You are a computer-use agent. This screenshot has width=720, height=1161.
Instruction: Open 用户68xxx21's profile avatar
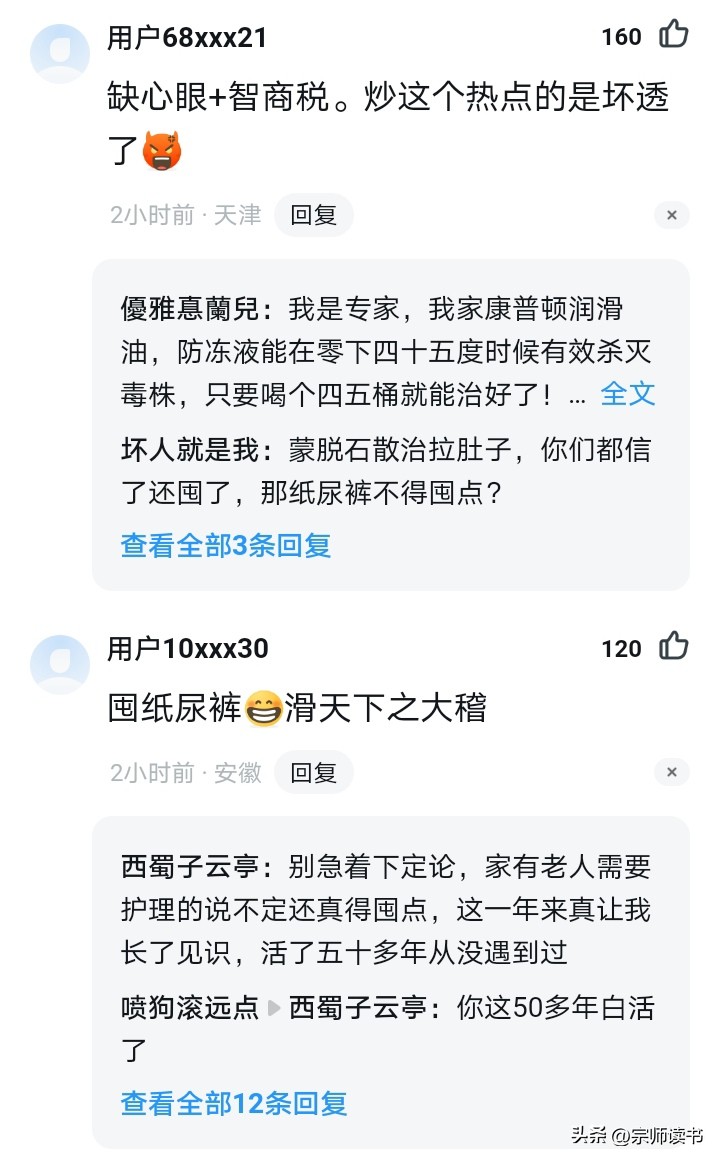[60, 52]
